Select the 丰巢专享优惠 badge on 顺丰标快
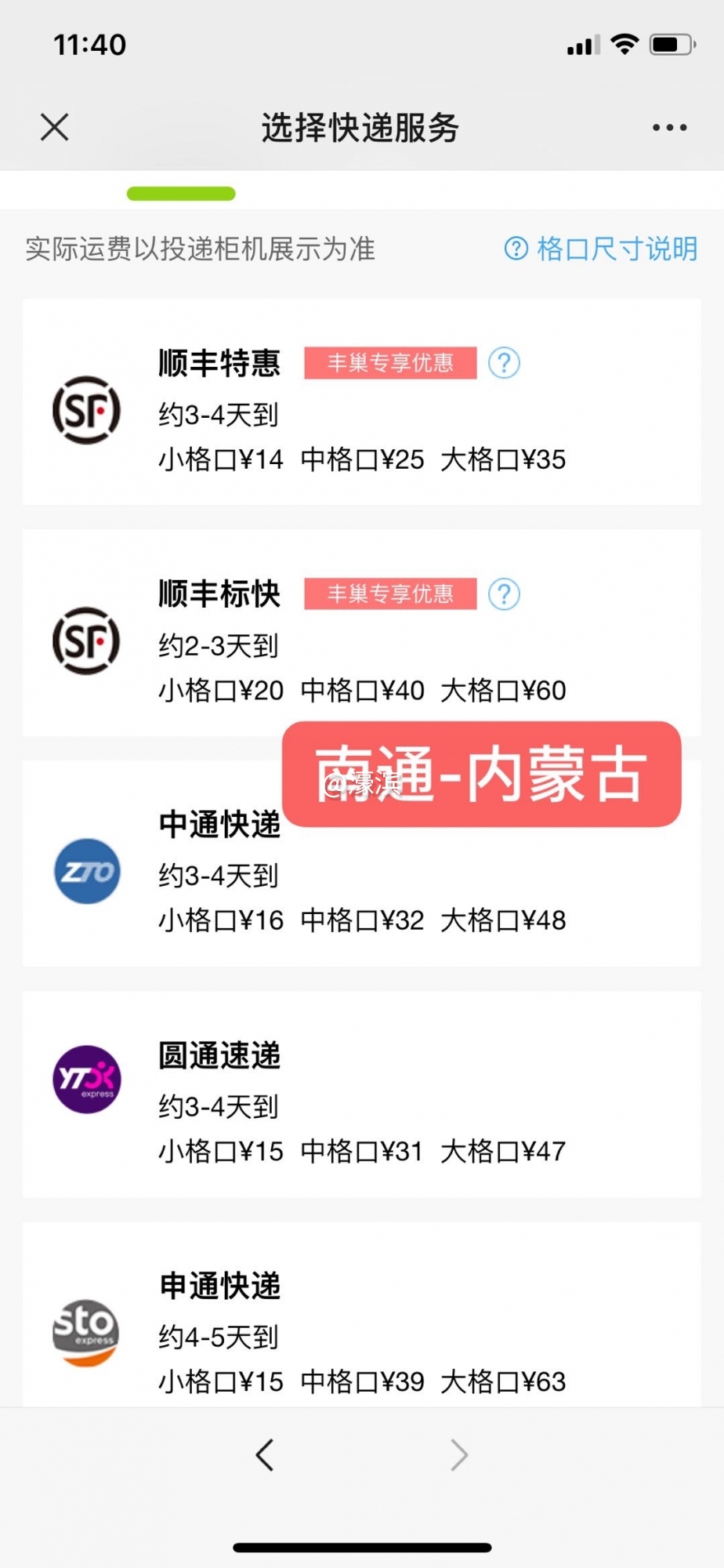Image resolution: width=724 pixels, height=1568 pixels. coord(390,594)
